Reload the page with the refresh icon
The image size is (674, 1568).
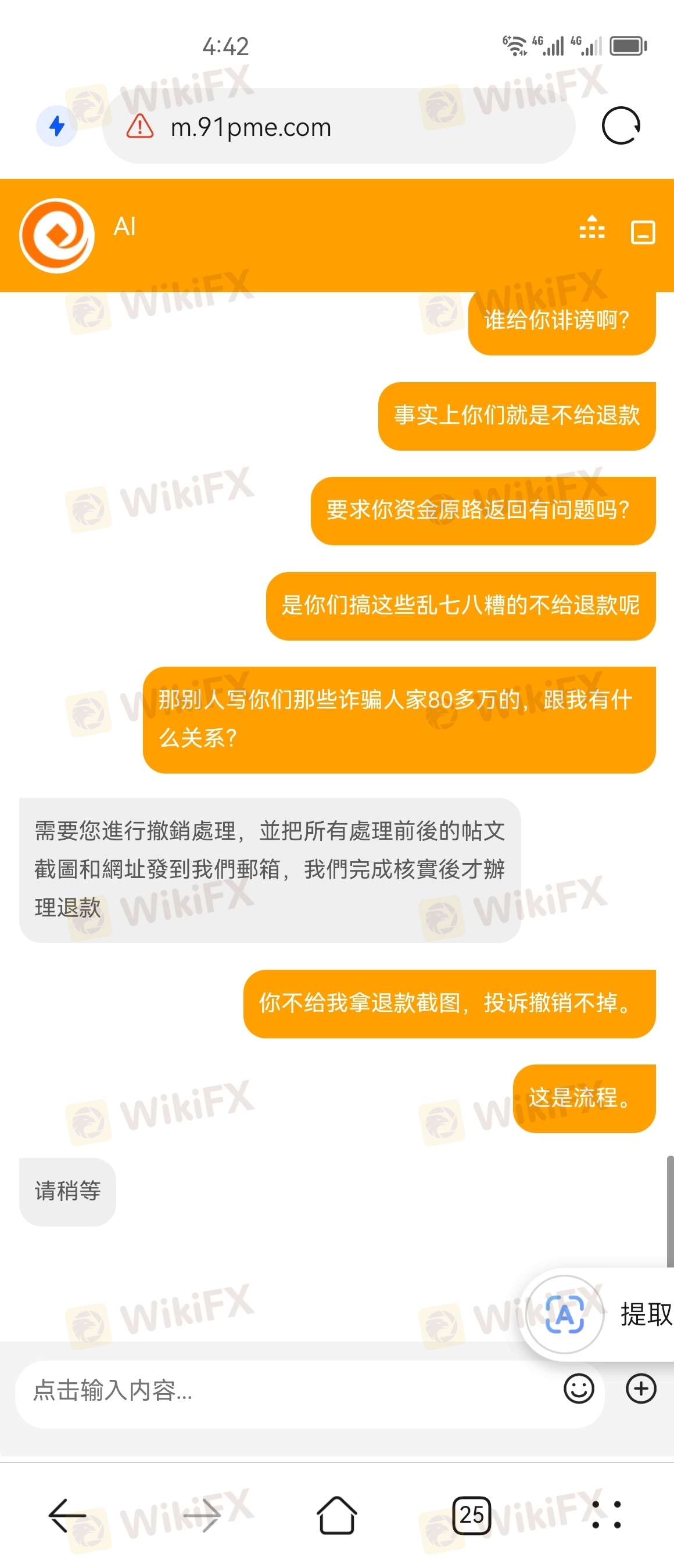621,126
